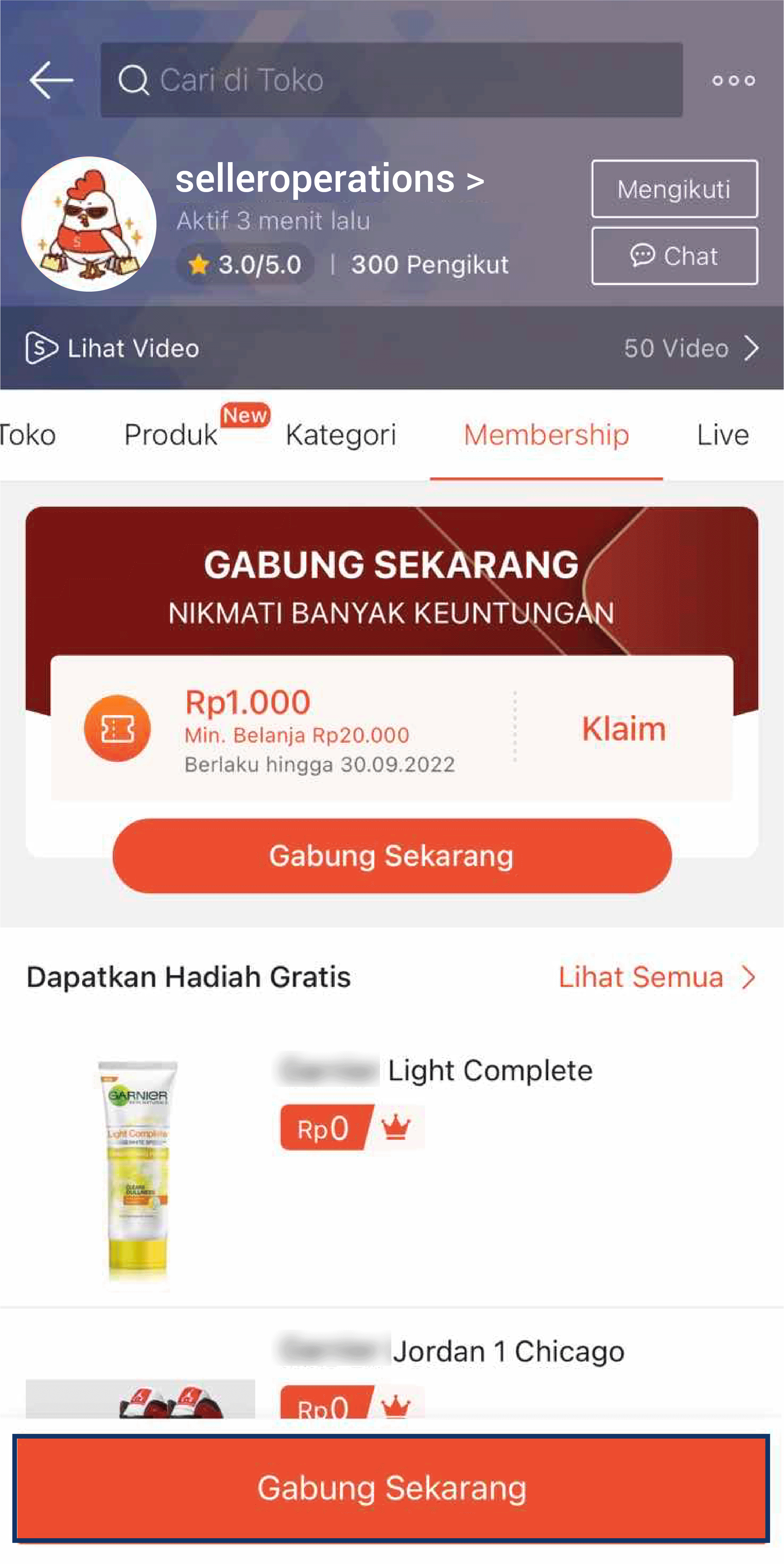Start a Chat with the seller
This screenshot has width=784, height=1564.
tap(674, 256)
